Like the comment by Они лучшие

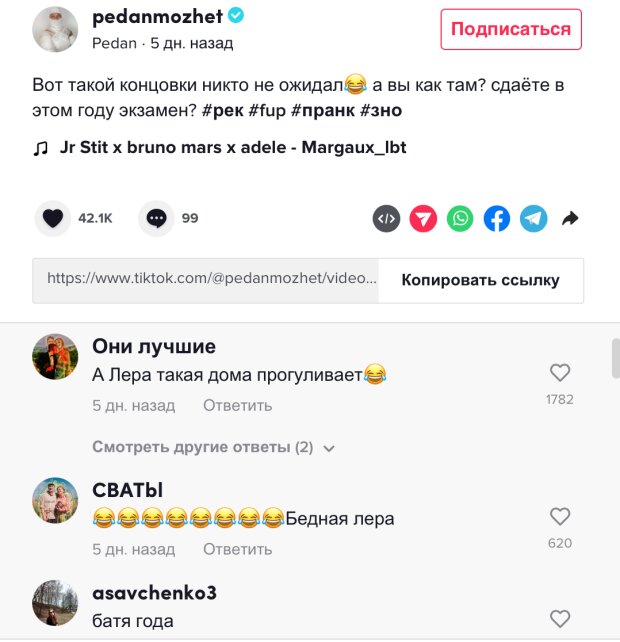pos(560,373)
